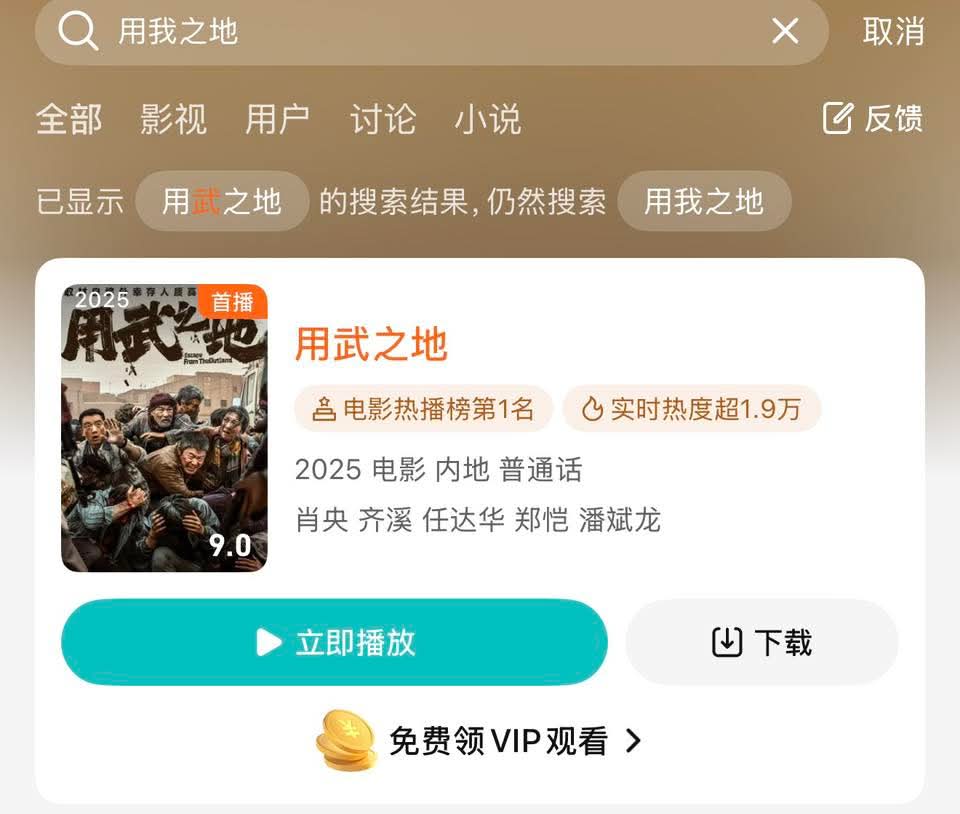The width and height of the screenshot is (960, 814).
Task: Open 免费领VIP观看 offer link
Action: (480, 741)
